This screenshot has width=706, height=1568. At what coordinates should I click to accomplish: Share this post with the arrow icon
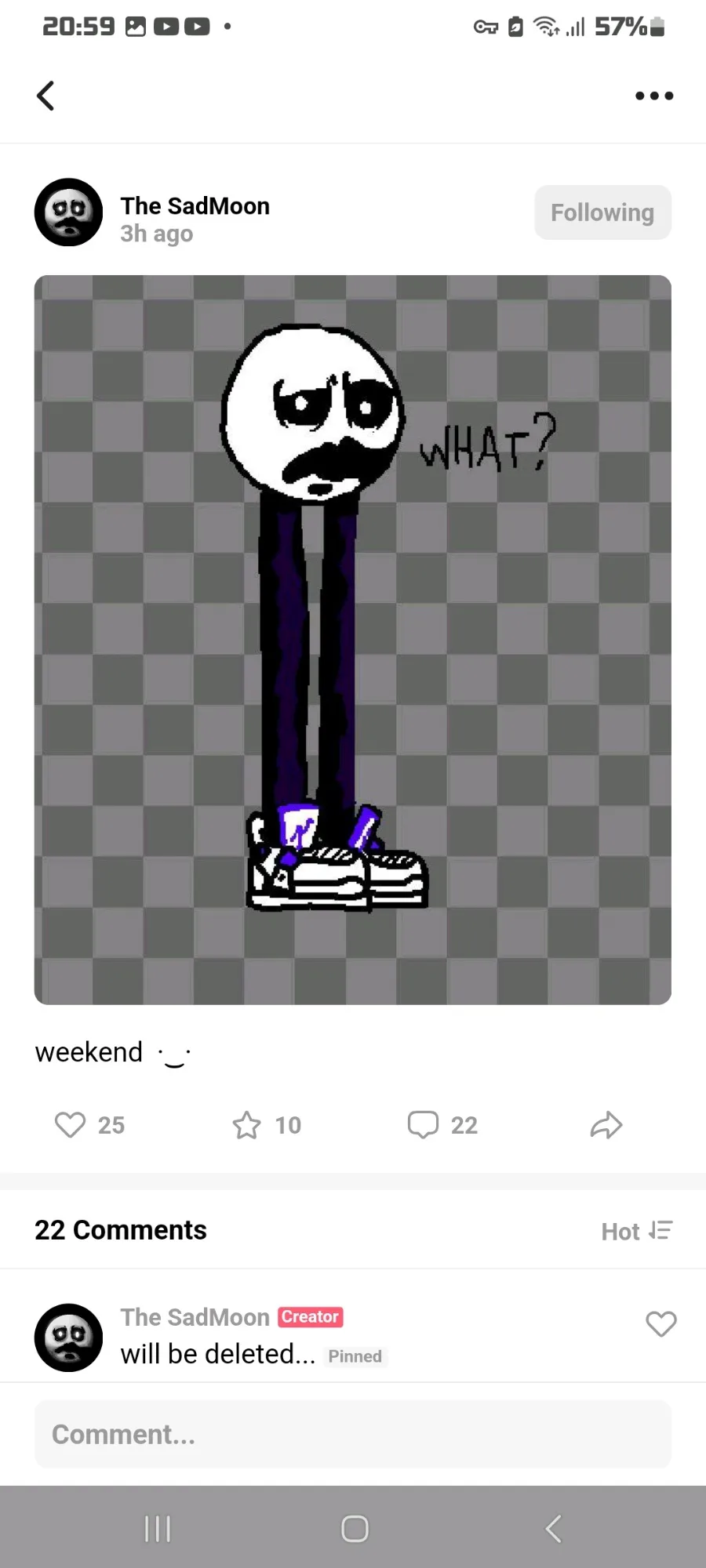(606, 1124)
